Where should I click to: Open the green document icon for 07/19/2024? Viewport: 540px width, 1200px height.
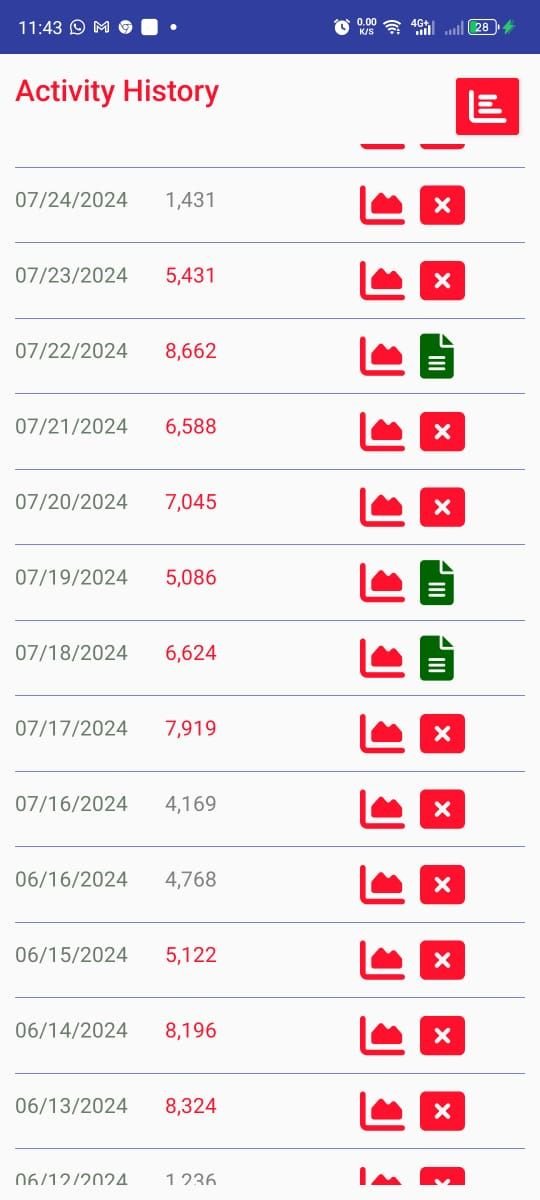pos(437,582)
